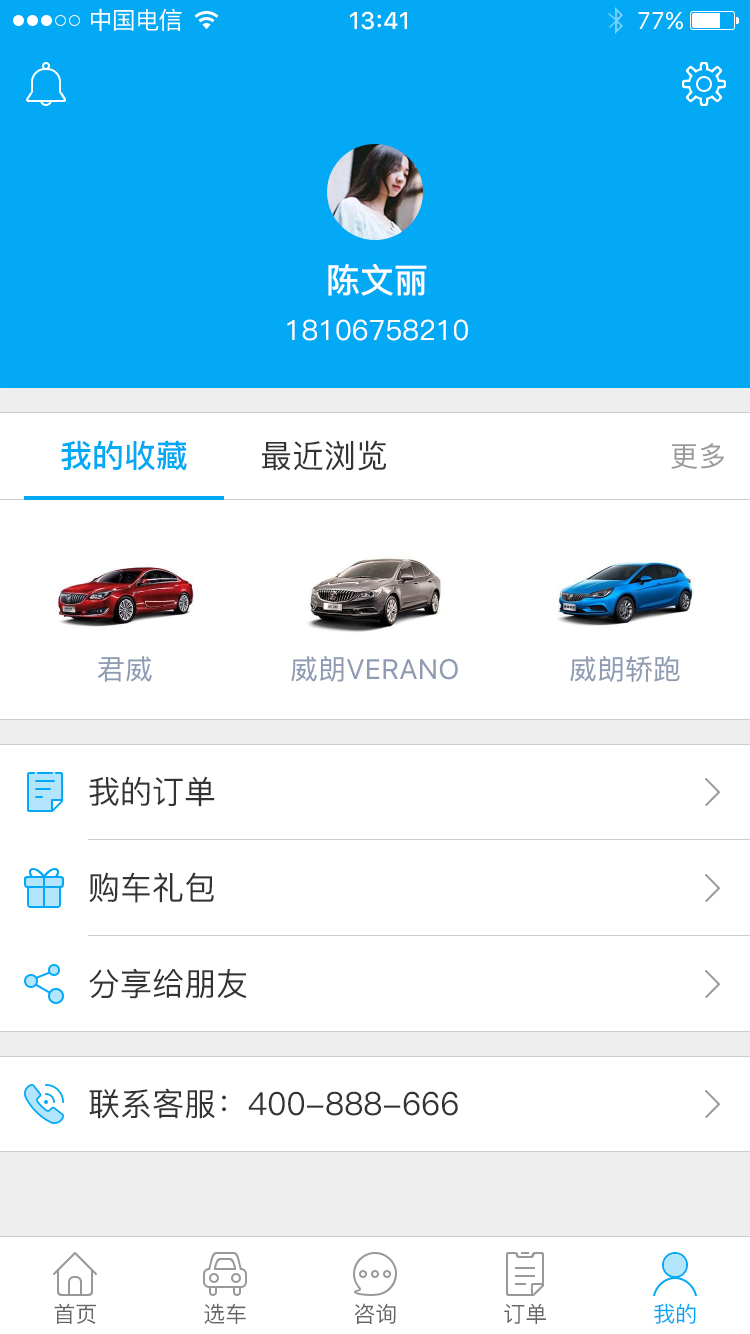Switch to the 最近浏览 tab
This screenshot has width=750, height=1334.
pos(323,456)
